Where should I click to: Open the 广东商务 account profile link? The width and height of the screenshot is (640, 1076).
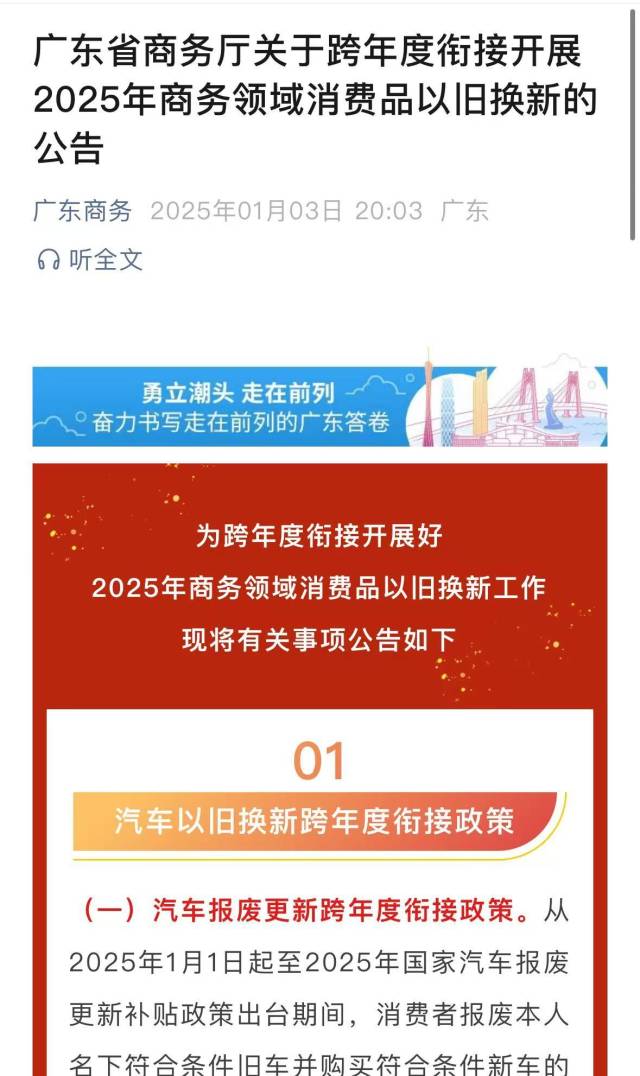point(83,211)
